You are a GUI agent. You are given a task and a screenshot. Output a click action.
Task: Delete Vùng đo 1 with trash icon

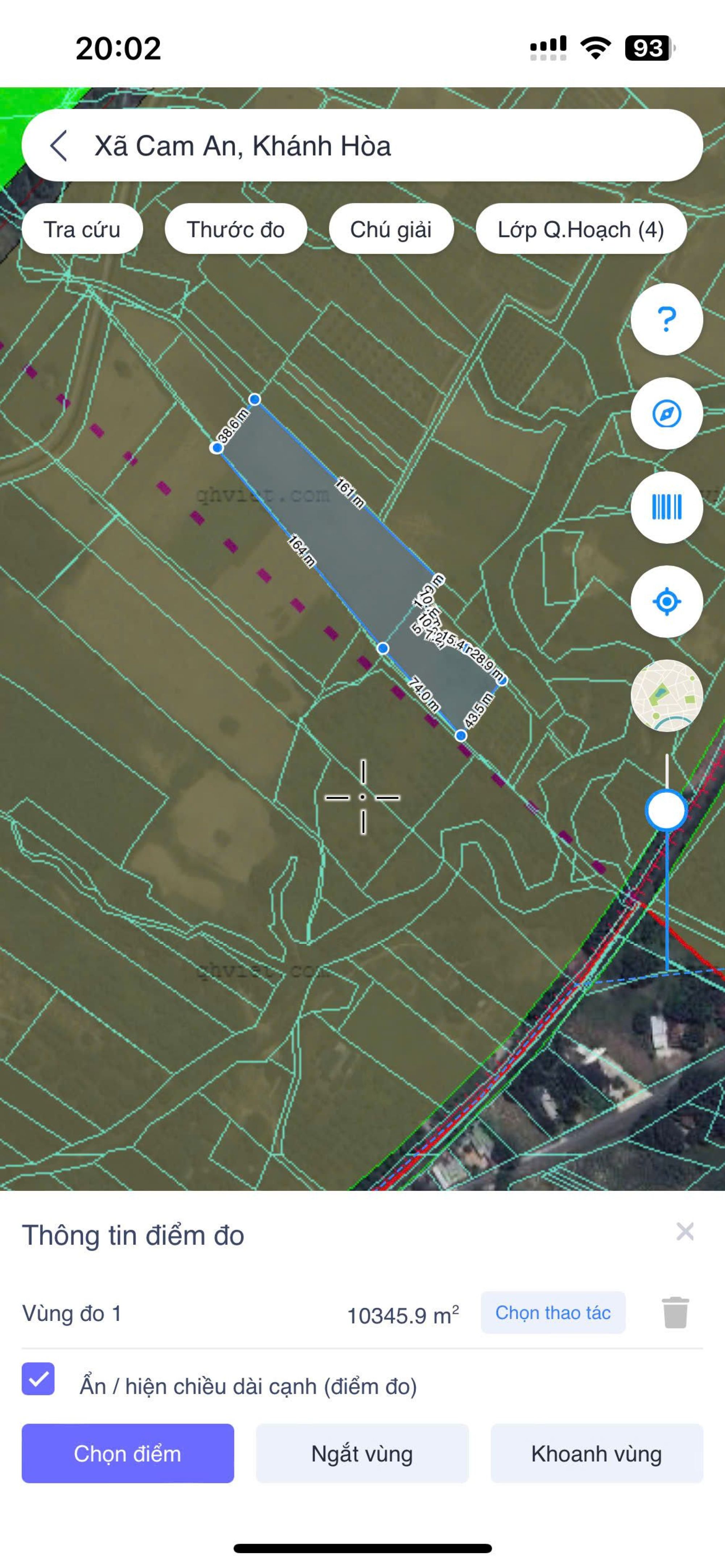coord(675,1313)
